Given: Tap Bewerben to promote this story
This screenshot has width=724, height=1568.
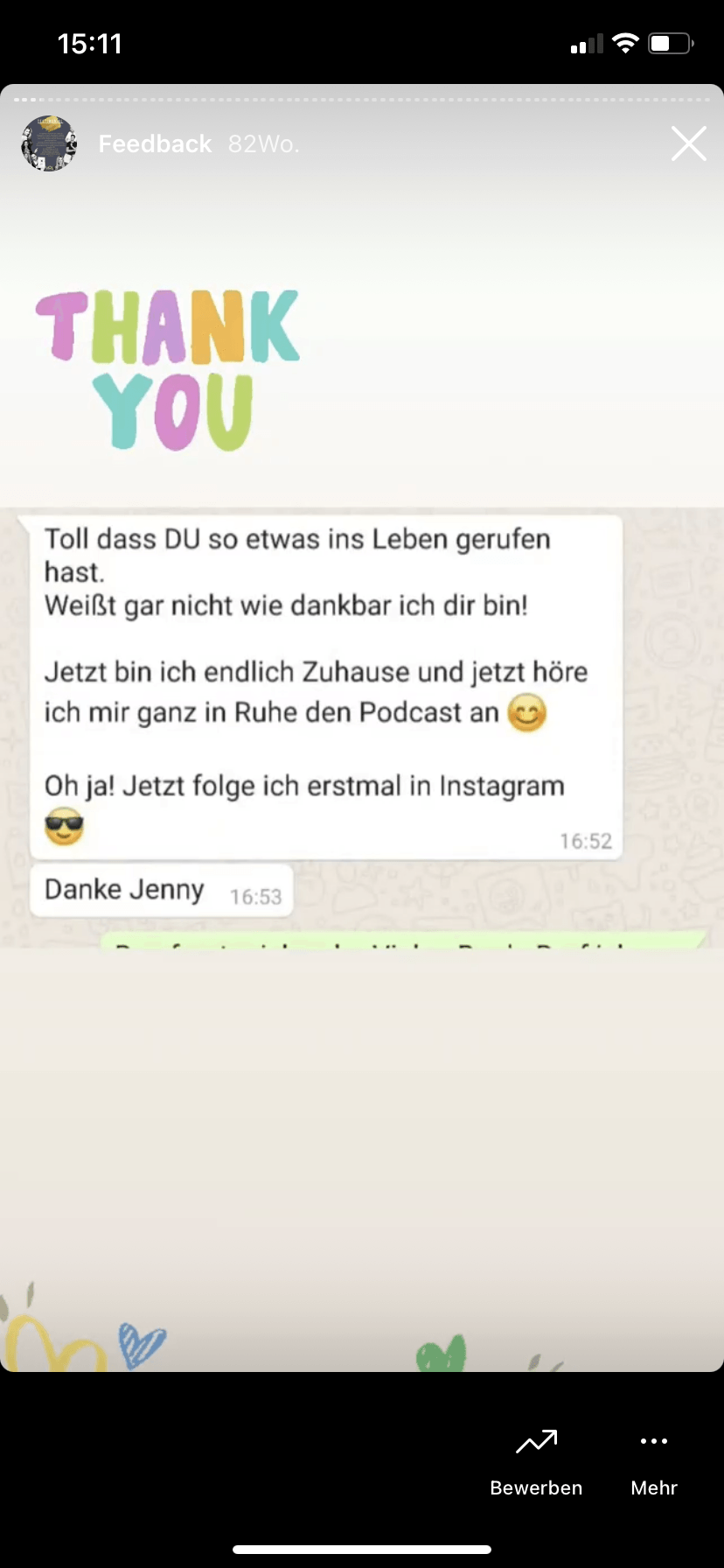Looking at the screenshot, I should pyautogui.click(x=536, y=1462).
